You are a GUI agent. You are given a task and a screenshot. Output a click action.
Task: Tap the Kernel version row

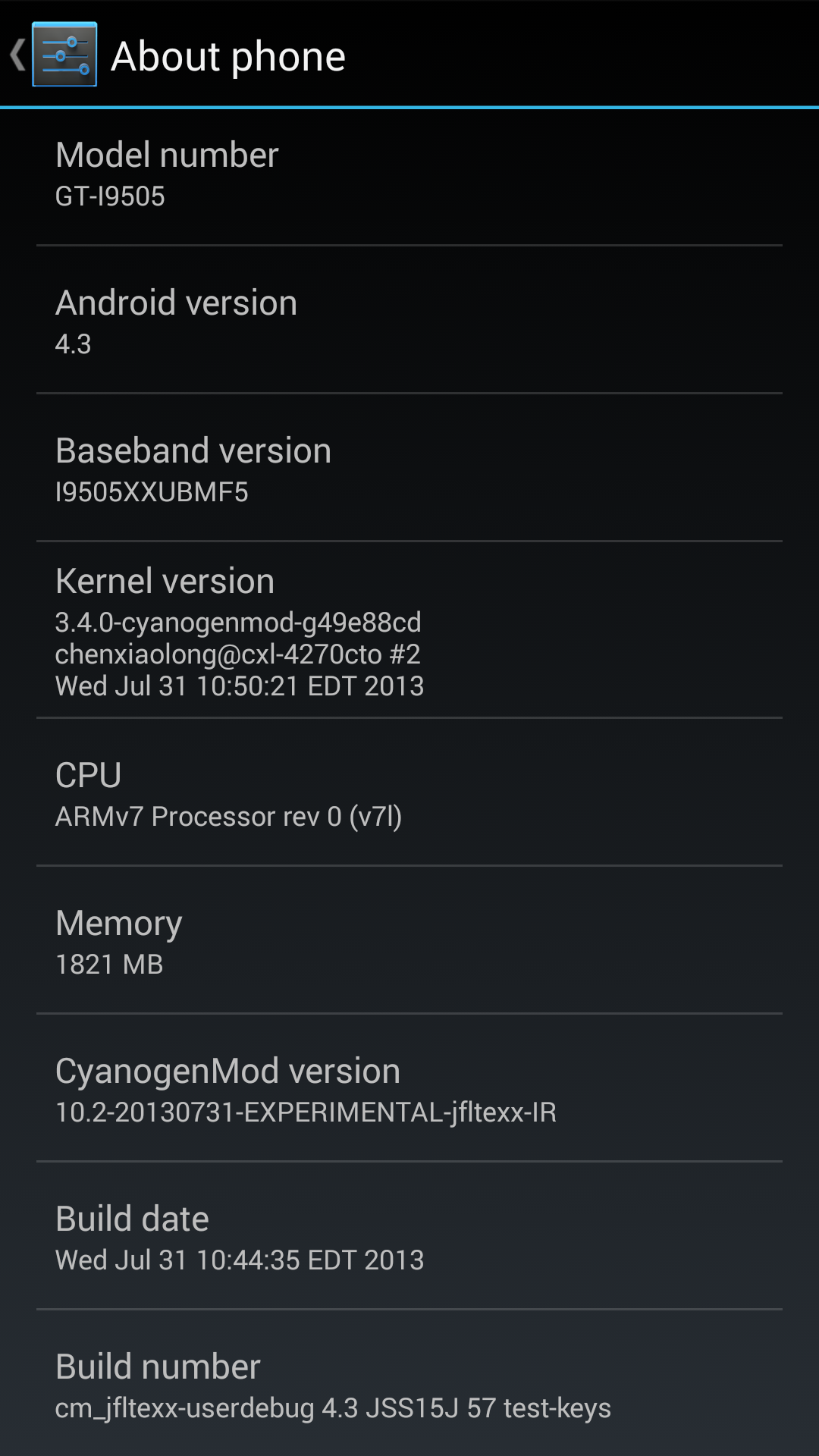tap(409, 629)
